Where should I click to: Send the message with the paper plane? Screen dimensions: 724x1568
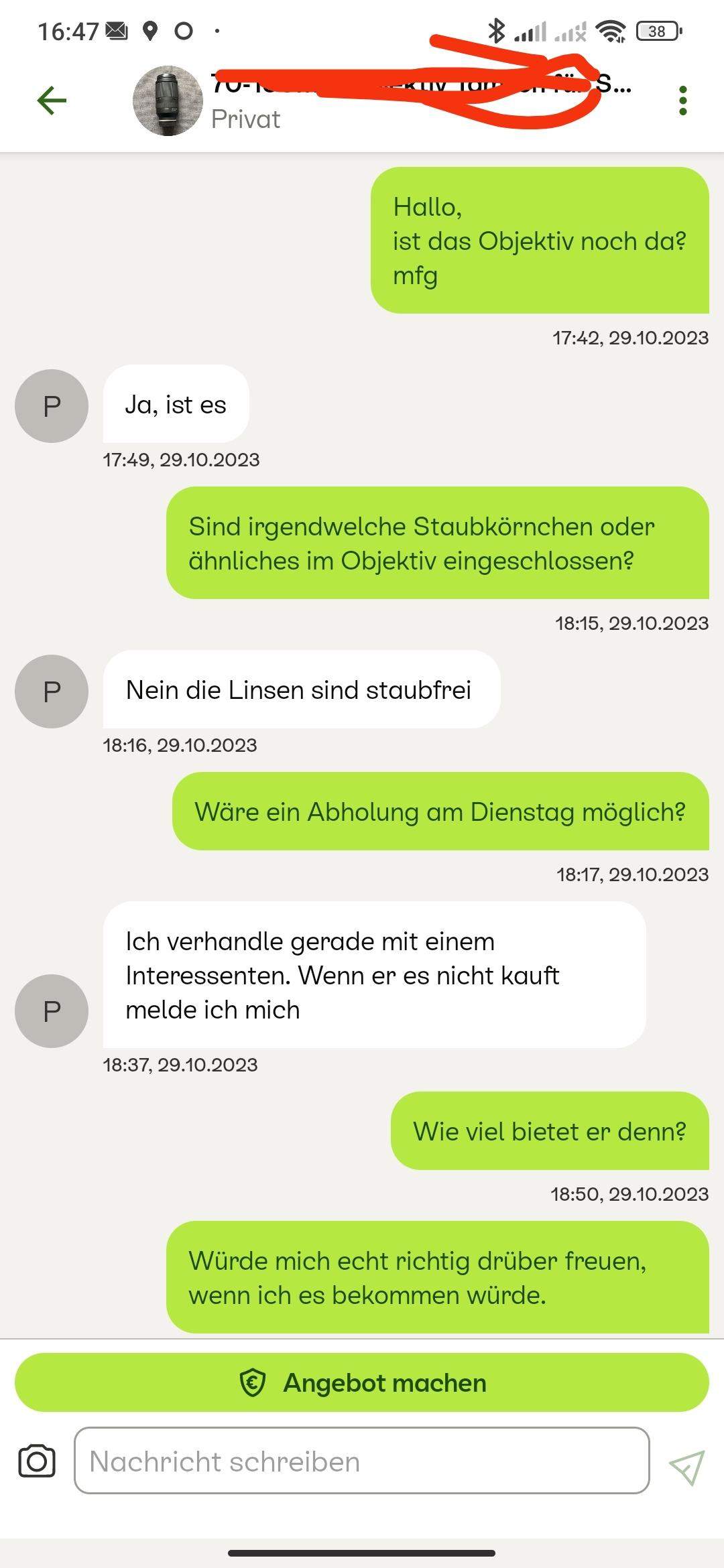[686, 1467]
